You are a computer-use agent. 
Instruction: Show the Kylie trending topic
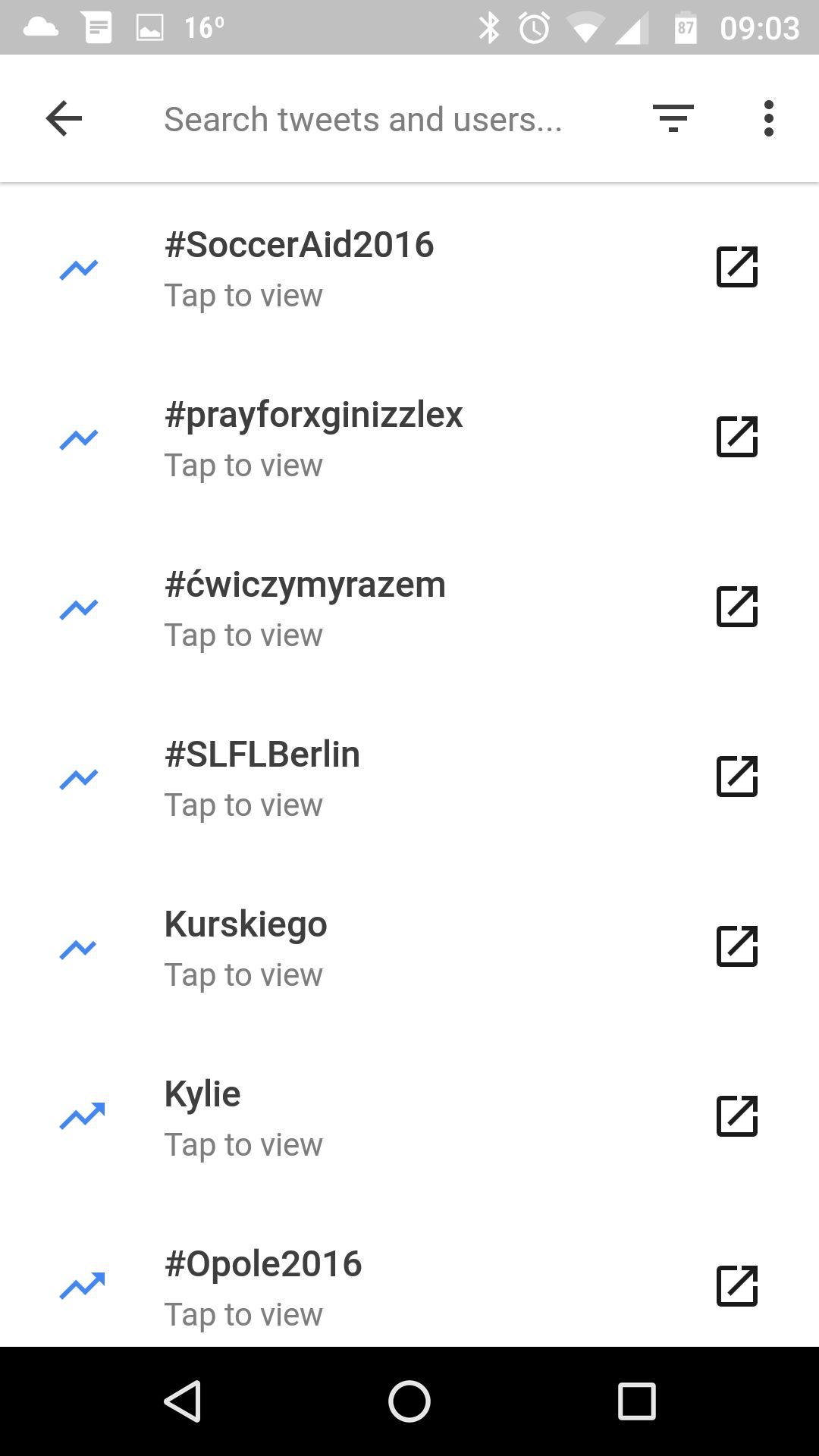point(409,1117)
